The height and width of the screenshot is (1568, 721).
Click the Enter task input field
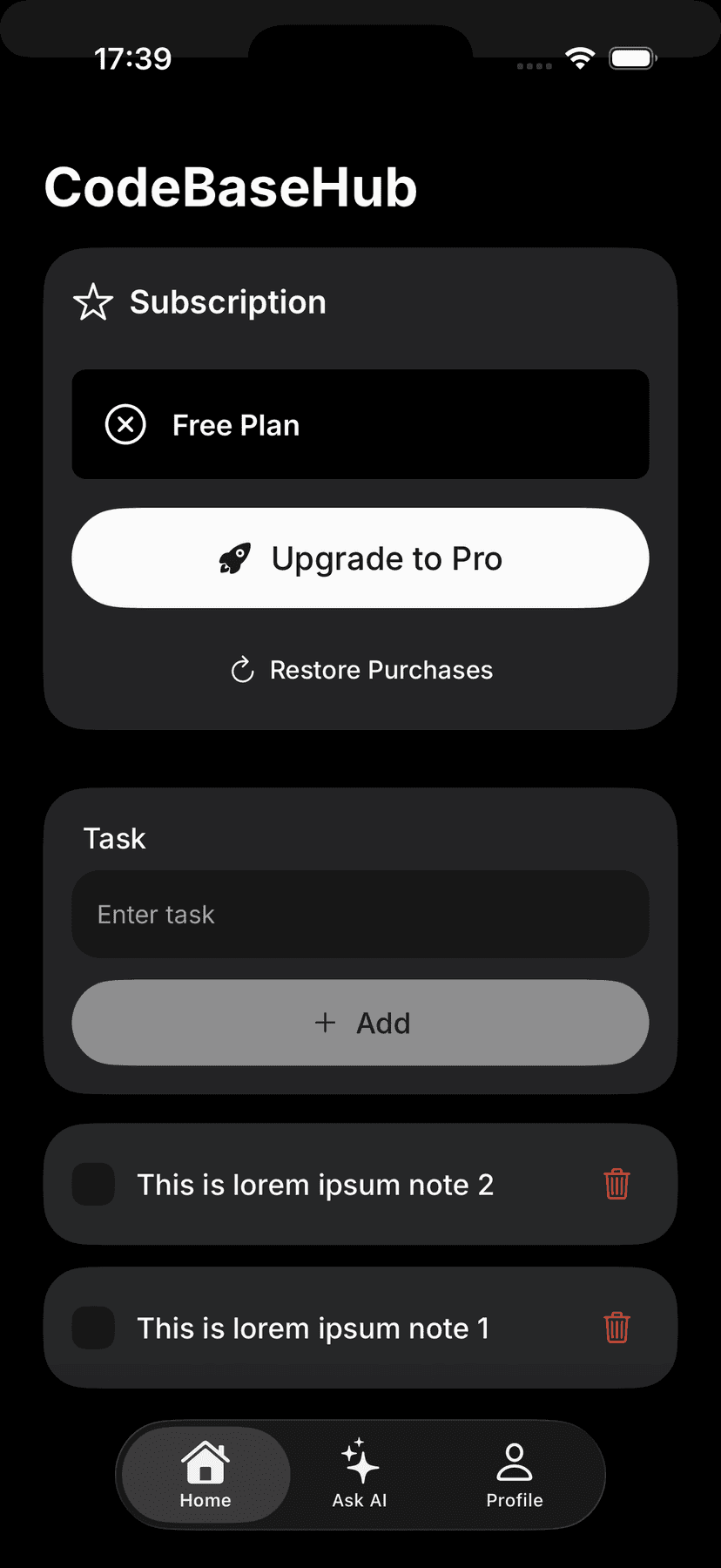tap(360, 914)
